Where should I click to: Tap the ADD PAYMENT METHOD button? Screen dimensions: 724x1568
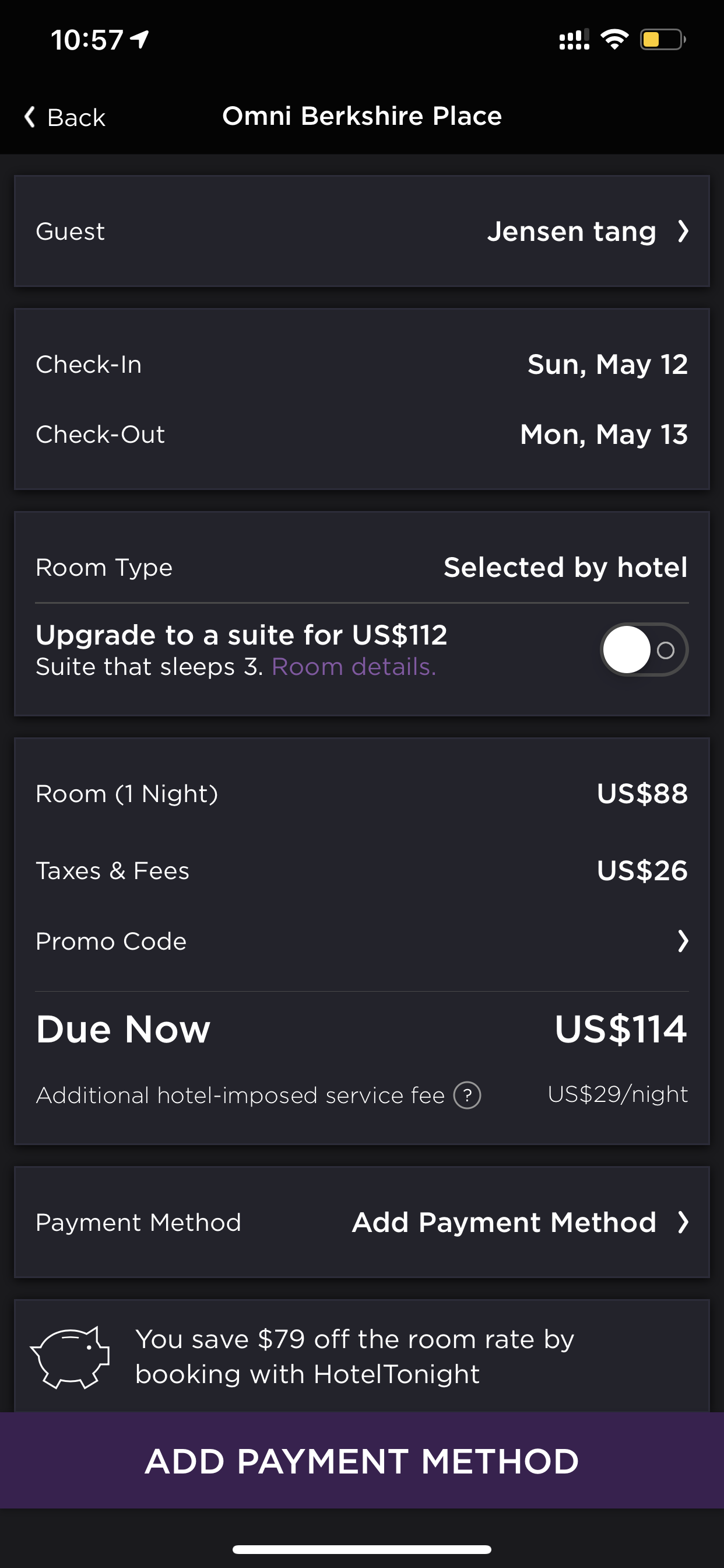tap(362, 1461)
